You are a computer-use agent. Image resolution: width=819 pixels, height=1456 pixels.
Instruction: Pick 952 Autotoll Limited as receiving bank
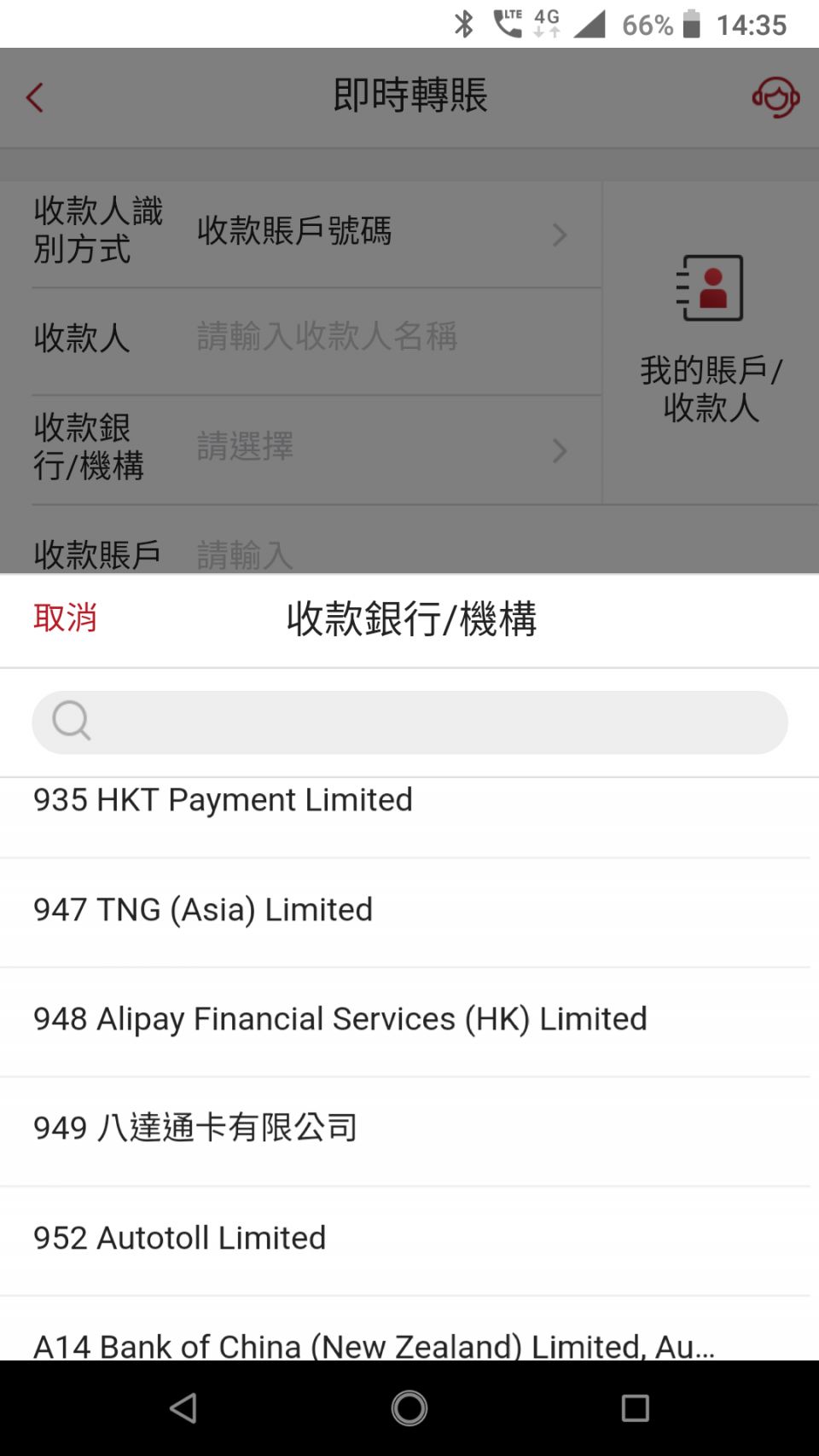click(x=179, y=1238)
